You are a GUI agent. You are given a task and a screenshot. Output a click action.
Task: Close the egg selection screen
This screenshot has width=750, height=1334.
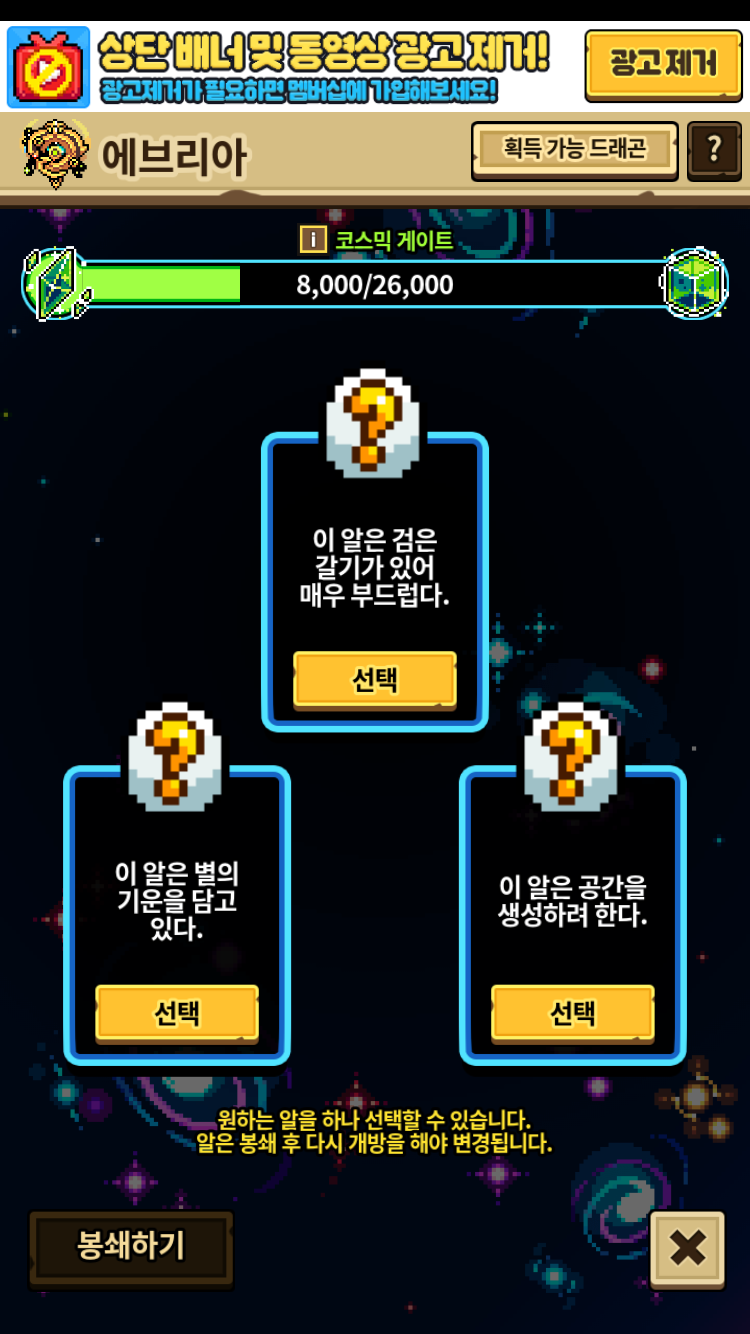click(687, 1248)
